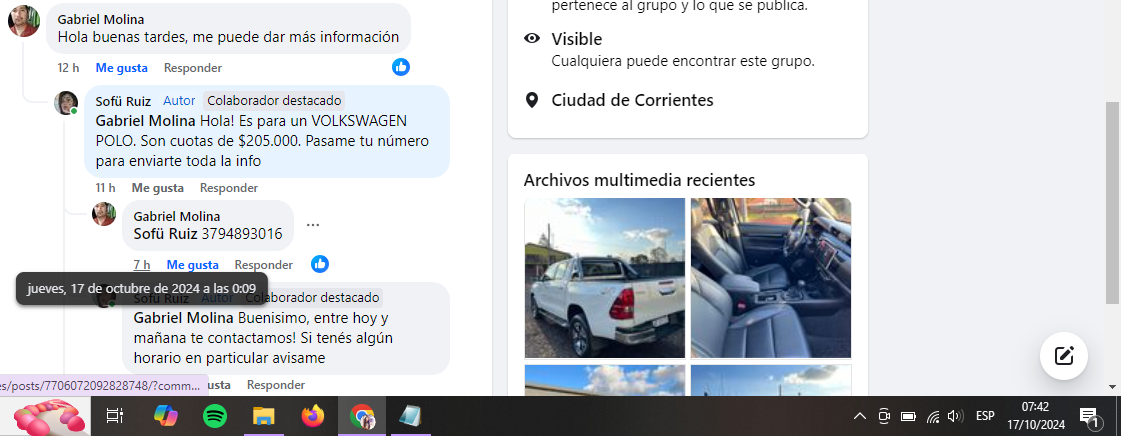Open the Windows notification center
1121x436 pixels.
point(1091,416)
